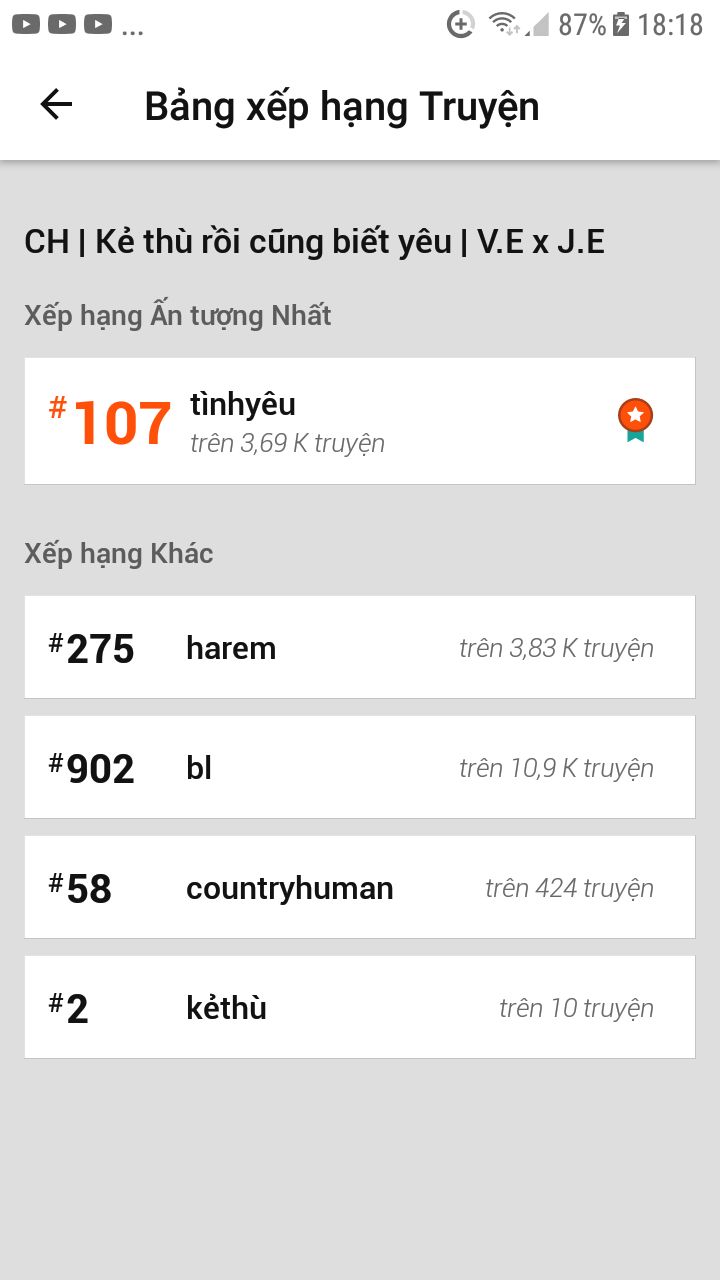Viewport: 720px width, 1280px height.
Task: Tap the kẻthù tag ranking row
Action: (359, 1008)
